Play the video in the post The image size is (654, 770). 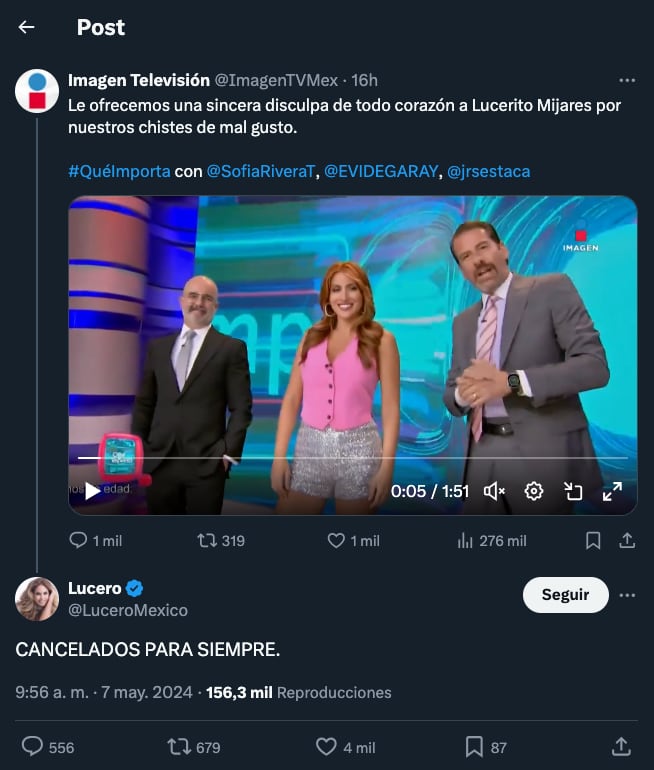pyautogui.click(x=92, y=491)
